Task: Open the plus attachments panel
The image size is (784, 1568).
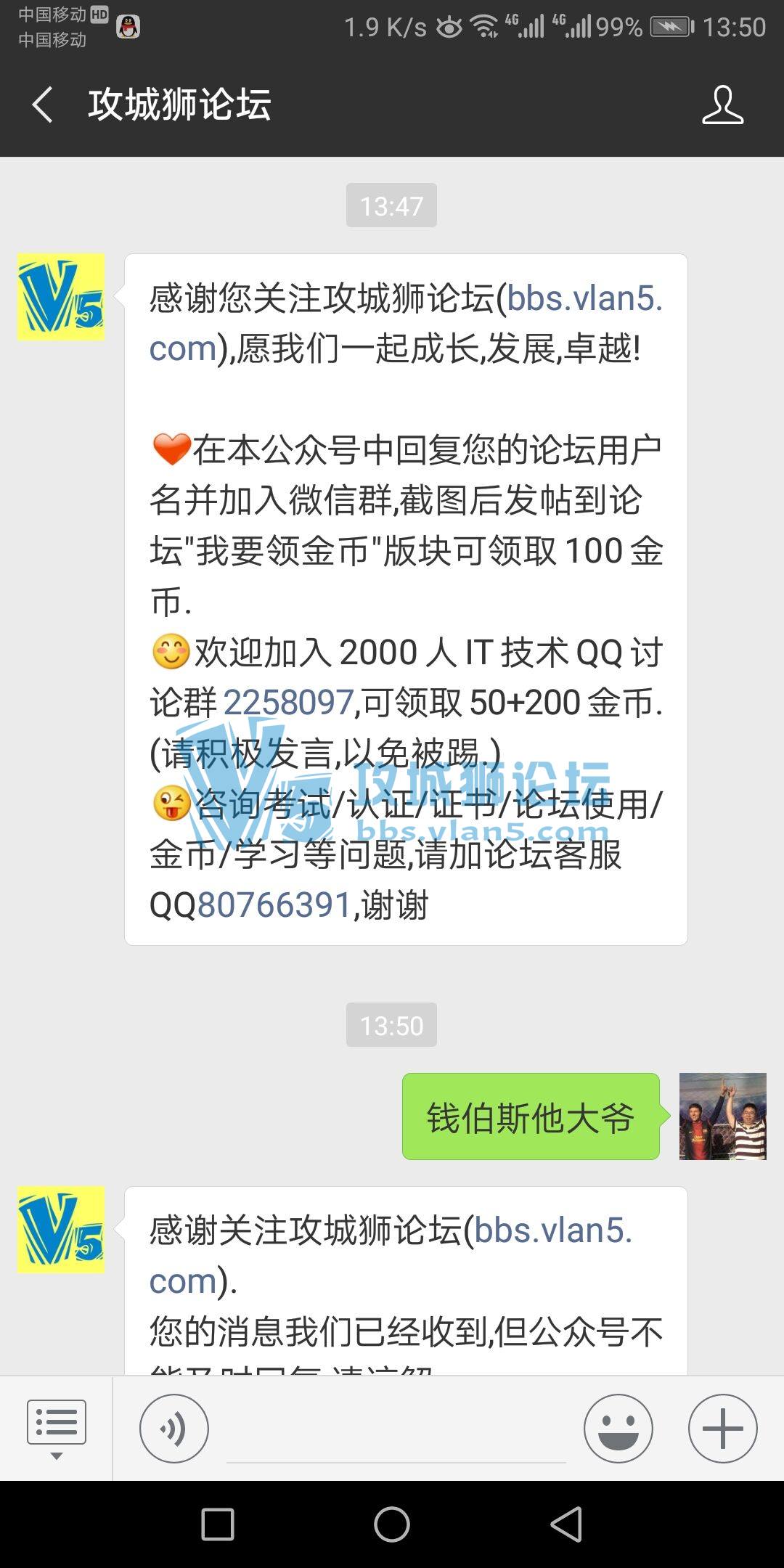Action: click(722, 1429)
